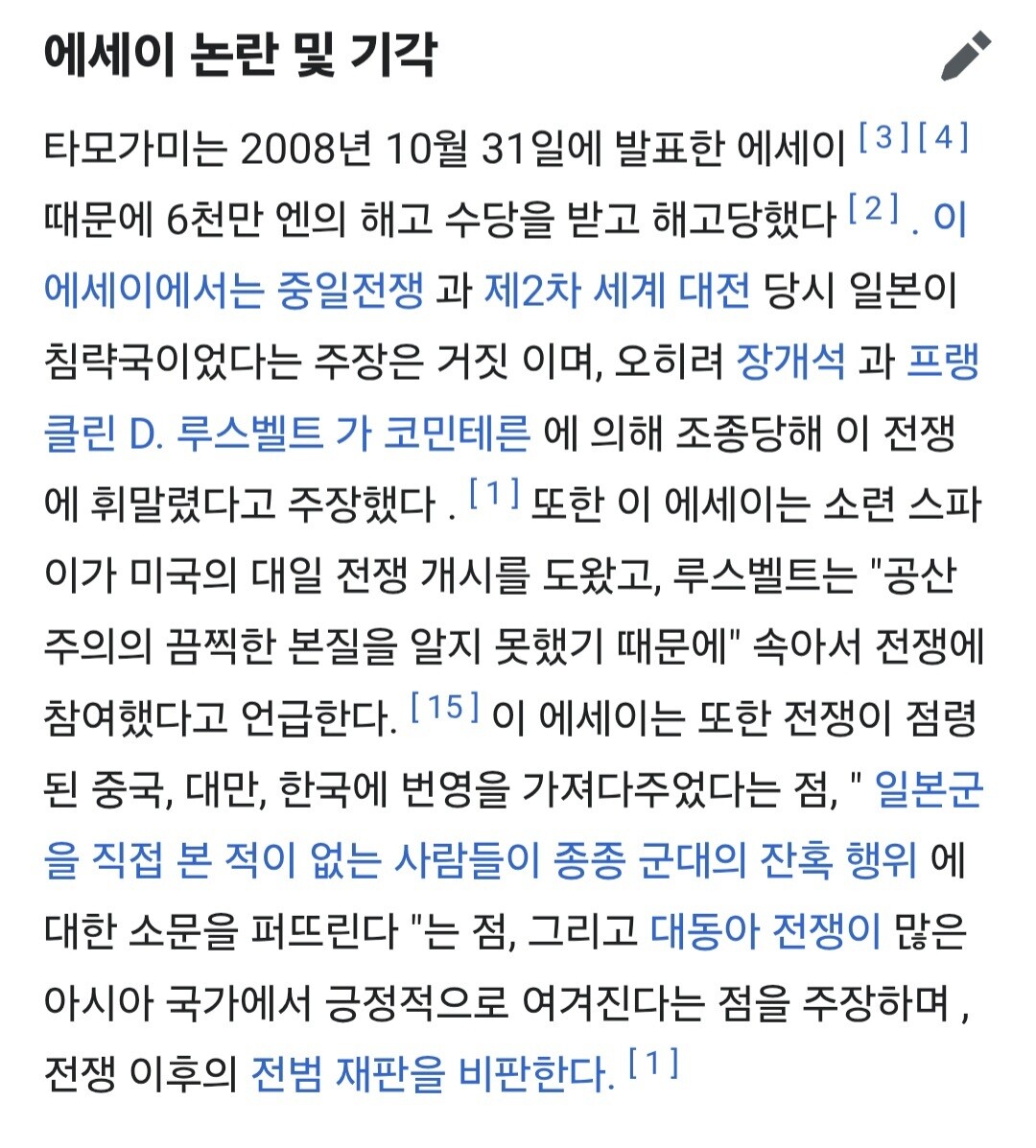Open the 대동아 전쟁이 link
This screenshot has width=1036, height=1148.
(765, 931)
